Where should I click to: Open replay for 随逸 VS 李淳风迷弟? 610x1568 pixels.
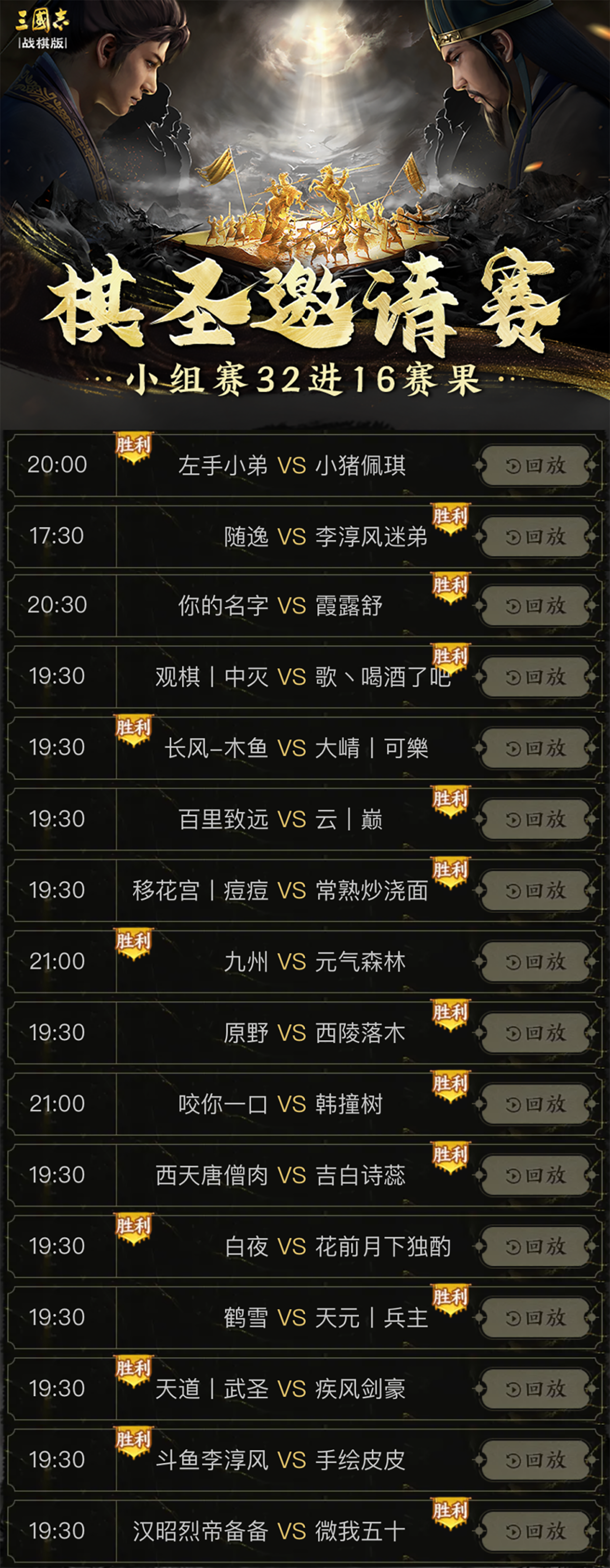coord(535,537)
